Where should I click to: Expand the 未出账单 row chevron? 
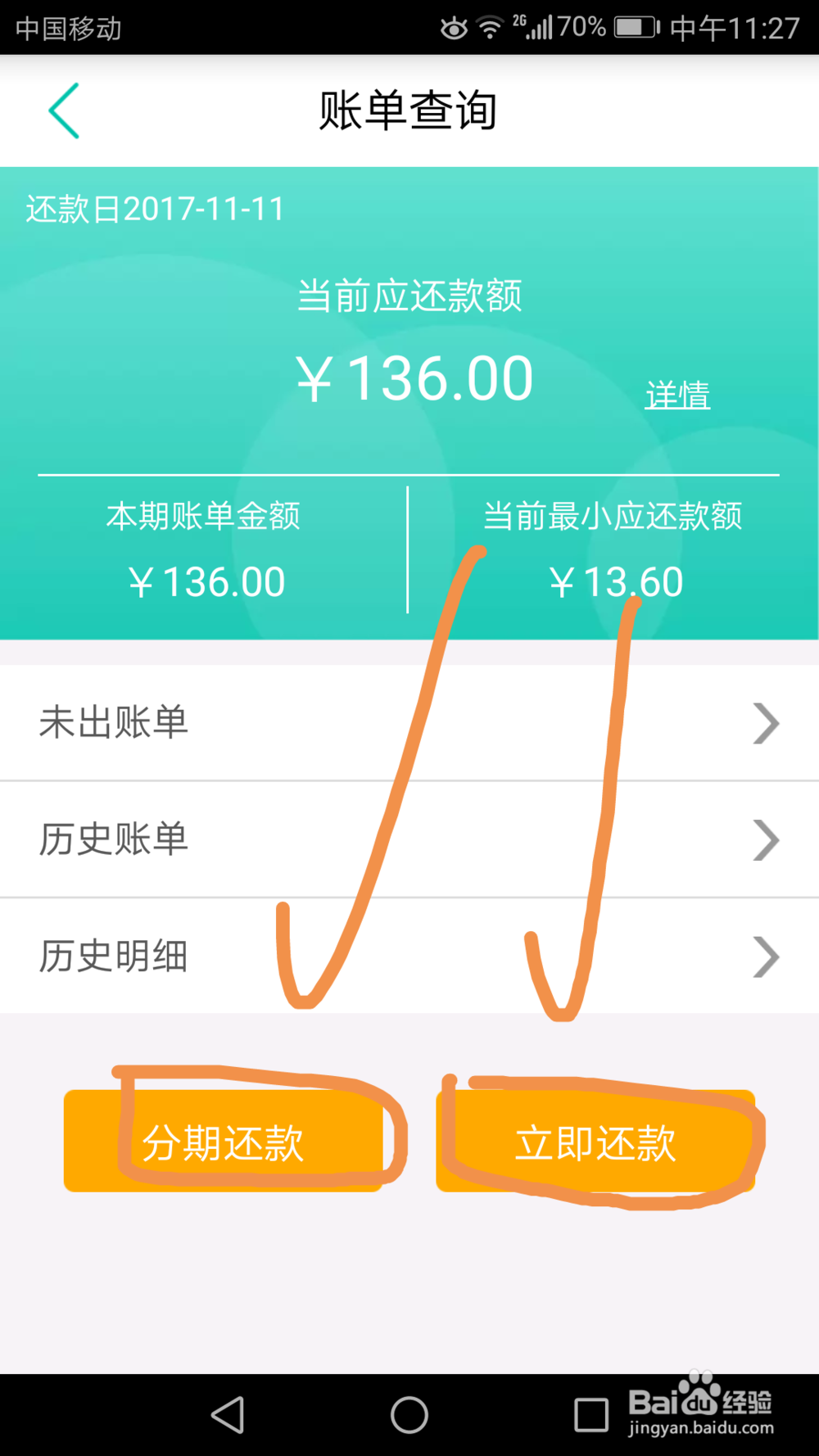click(767, 722)
